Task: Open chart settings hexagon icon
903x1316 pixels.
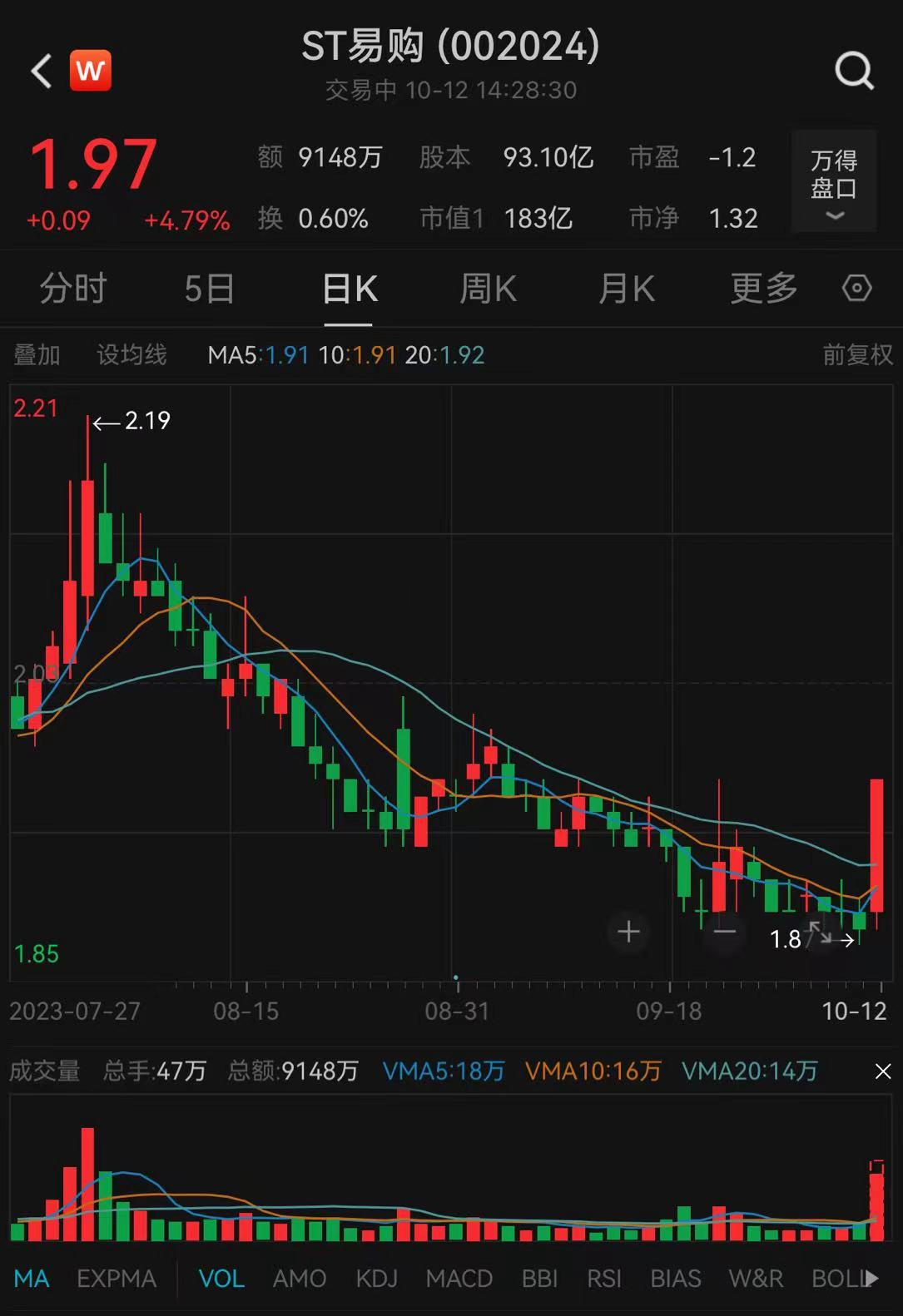Action: (x=856, y=289)
